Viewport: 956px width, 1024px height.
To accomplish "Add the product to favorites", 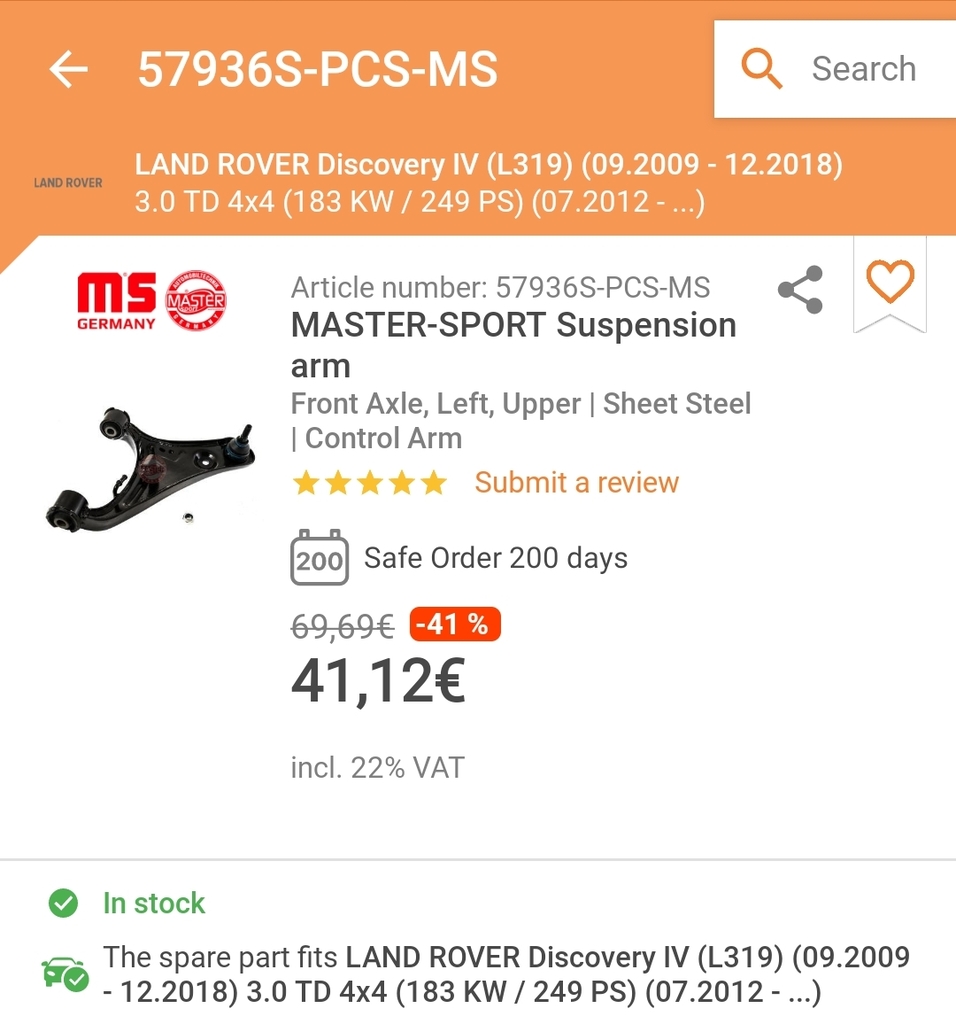I will tap(889, 282).
